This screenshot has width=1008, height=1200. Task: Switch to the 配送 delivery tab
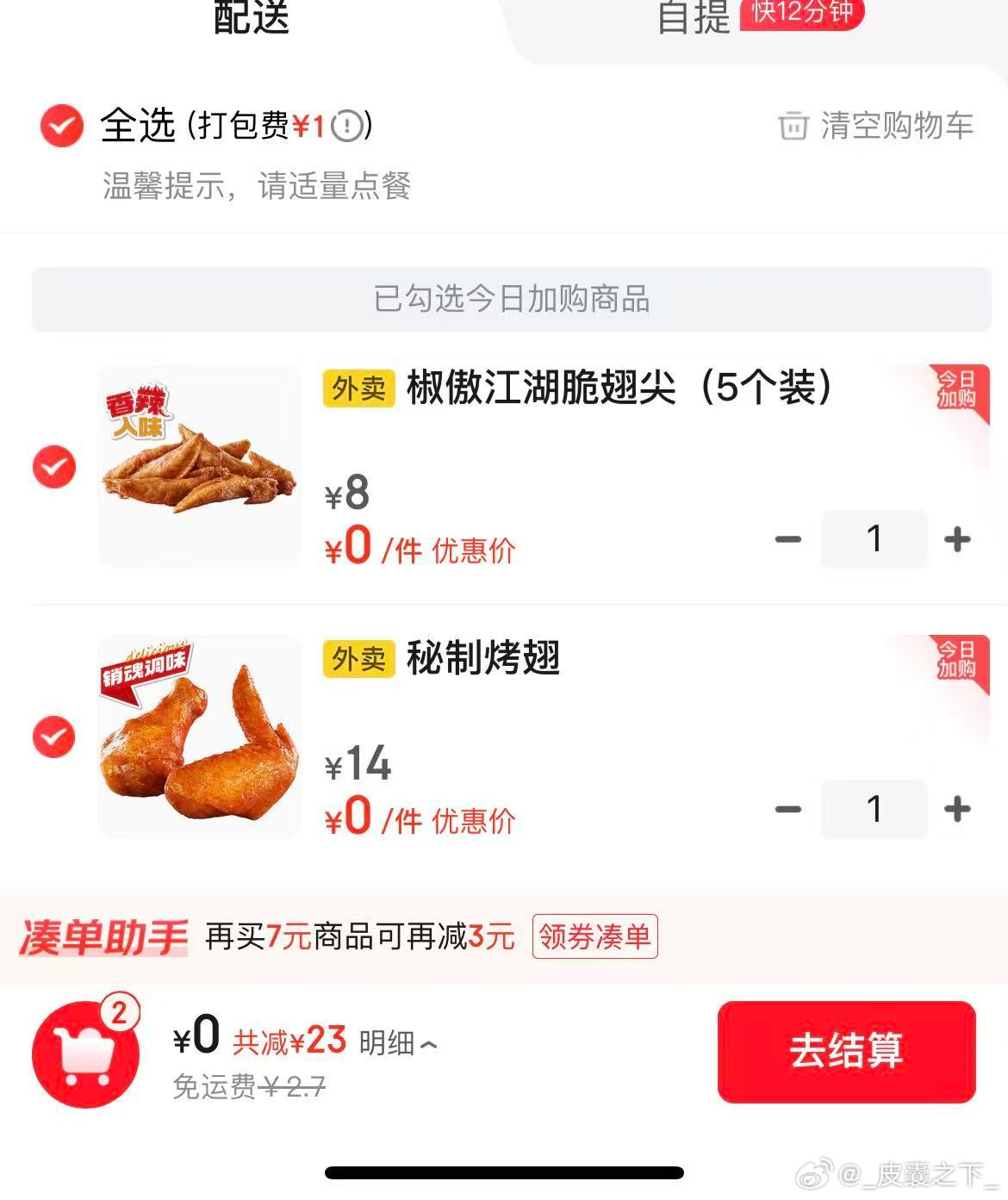click(251, 19)
